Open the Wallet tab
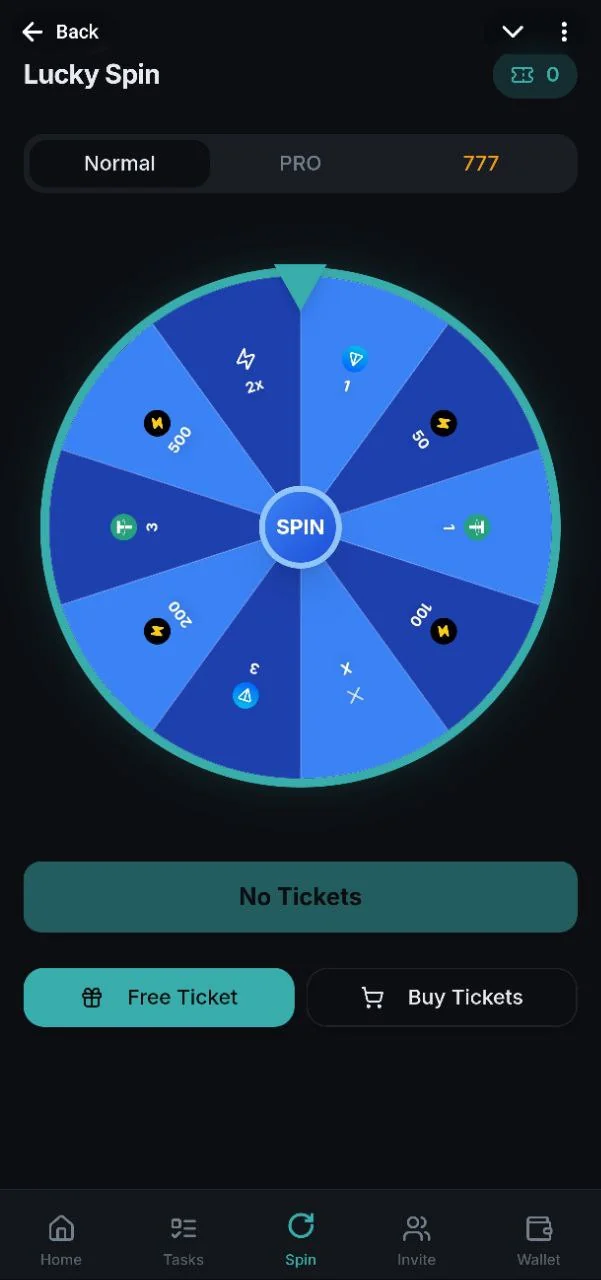Viewport: 601px width, 1280px height. click(x=539, y=1240)
